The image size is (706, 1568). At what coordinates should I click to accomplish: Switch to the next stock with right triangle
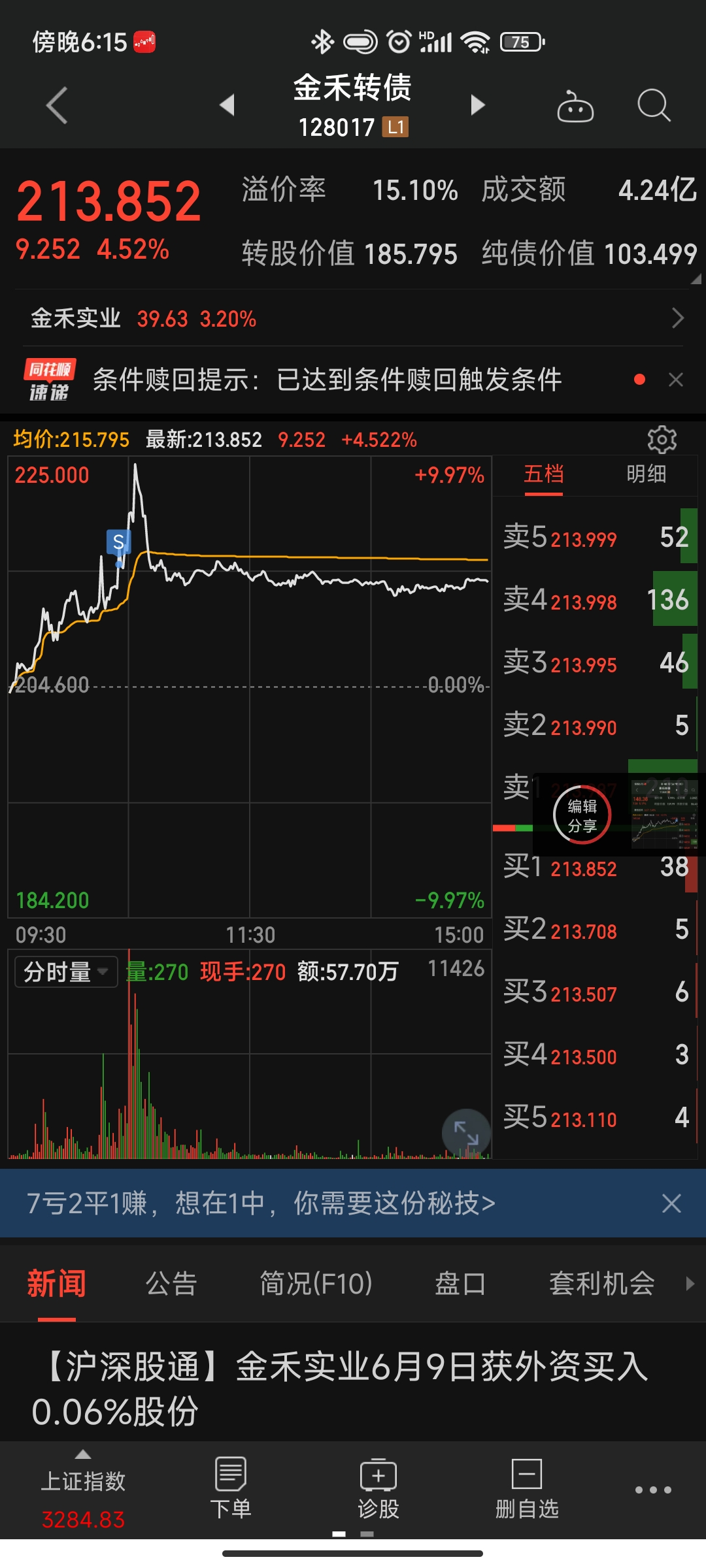(478, 105)
